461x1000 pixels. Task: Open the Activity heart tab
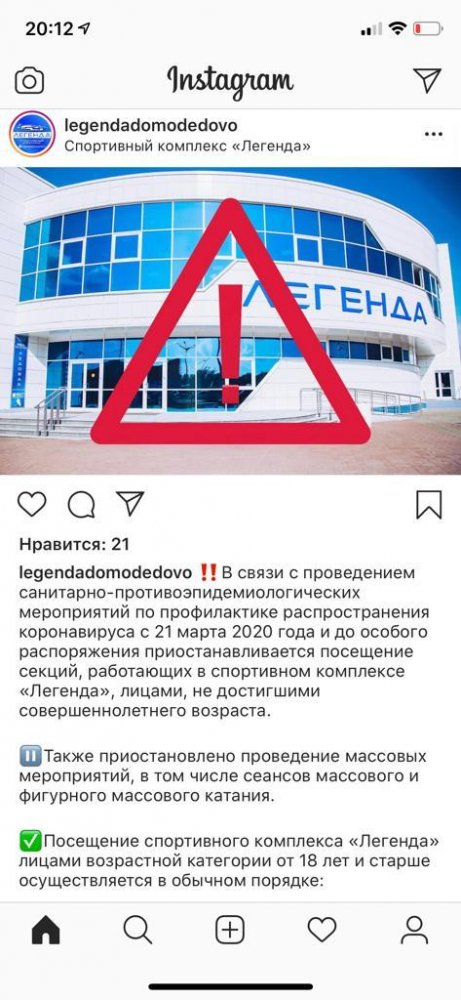(322, 930)
